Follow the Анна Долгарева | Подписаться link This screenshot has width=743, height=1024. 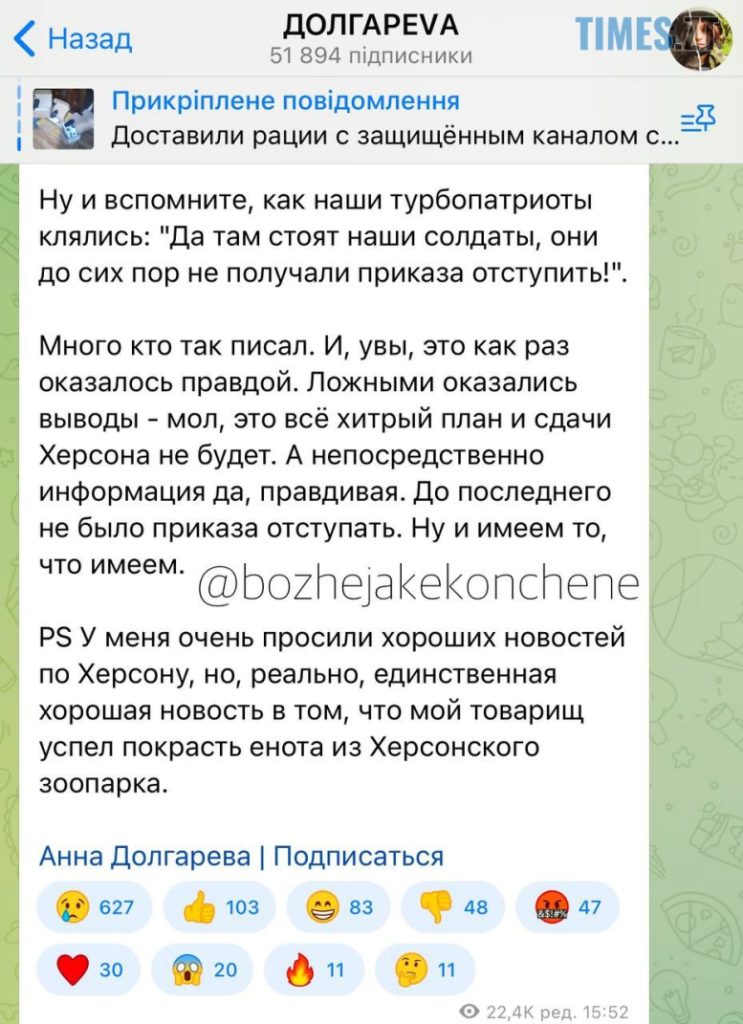pyautogui.click(x=241, y=856)
